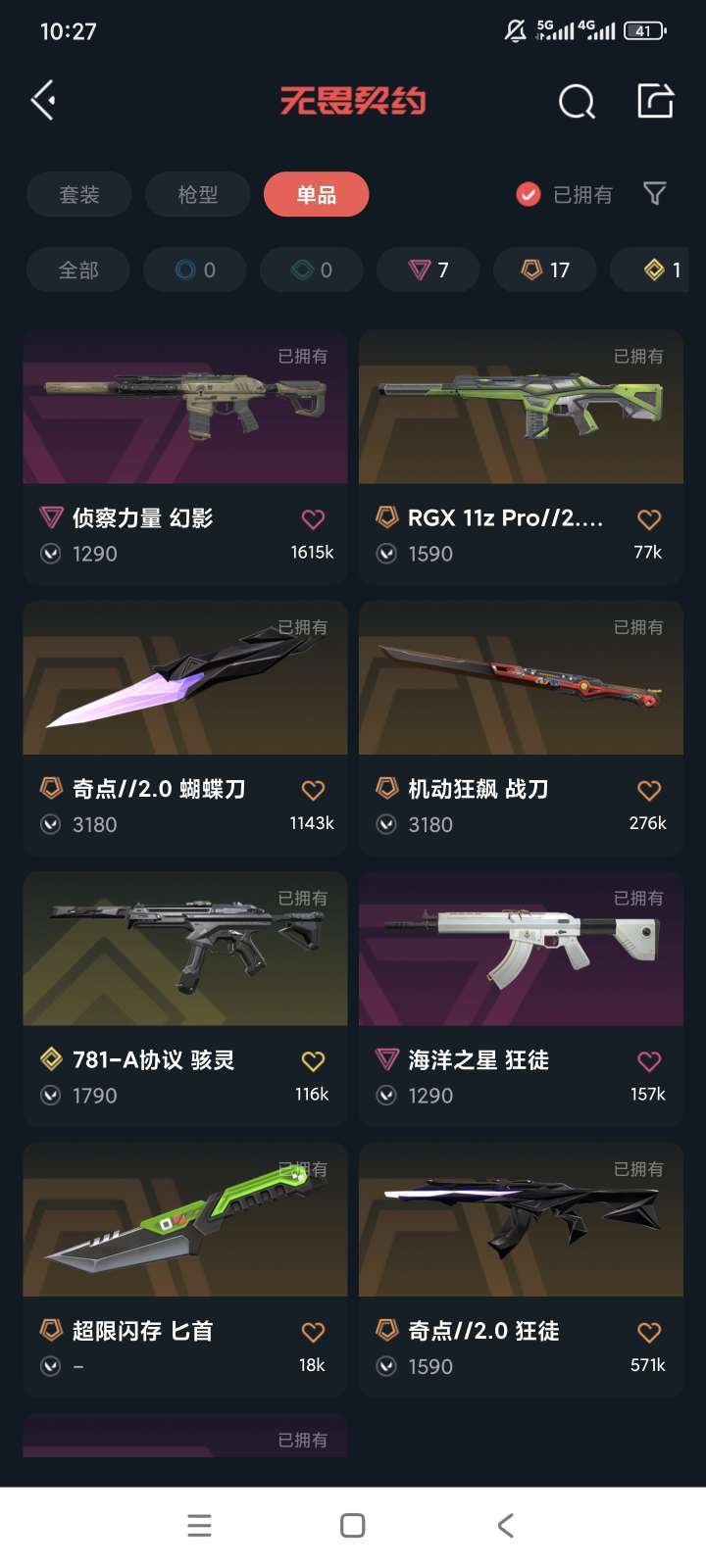Viewport: 706px width, 1568px height.
Task: Open the search icon in the header
Action: click(577, 101)
